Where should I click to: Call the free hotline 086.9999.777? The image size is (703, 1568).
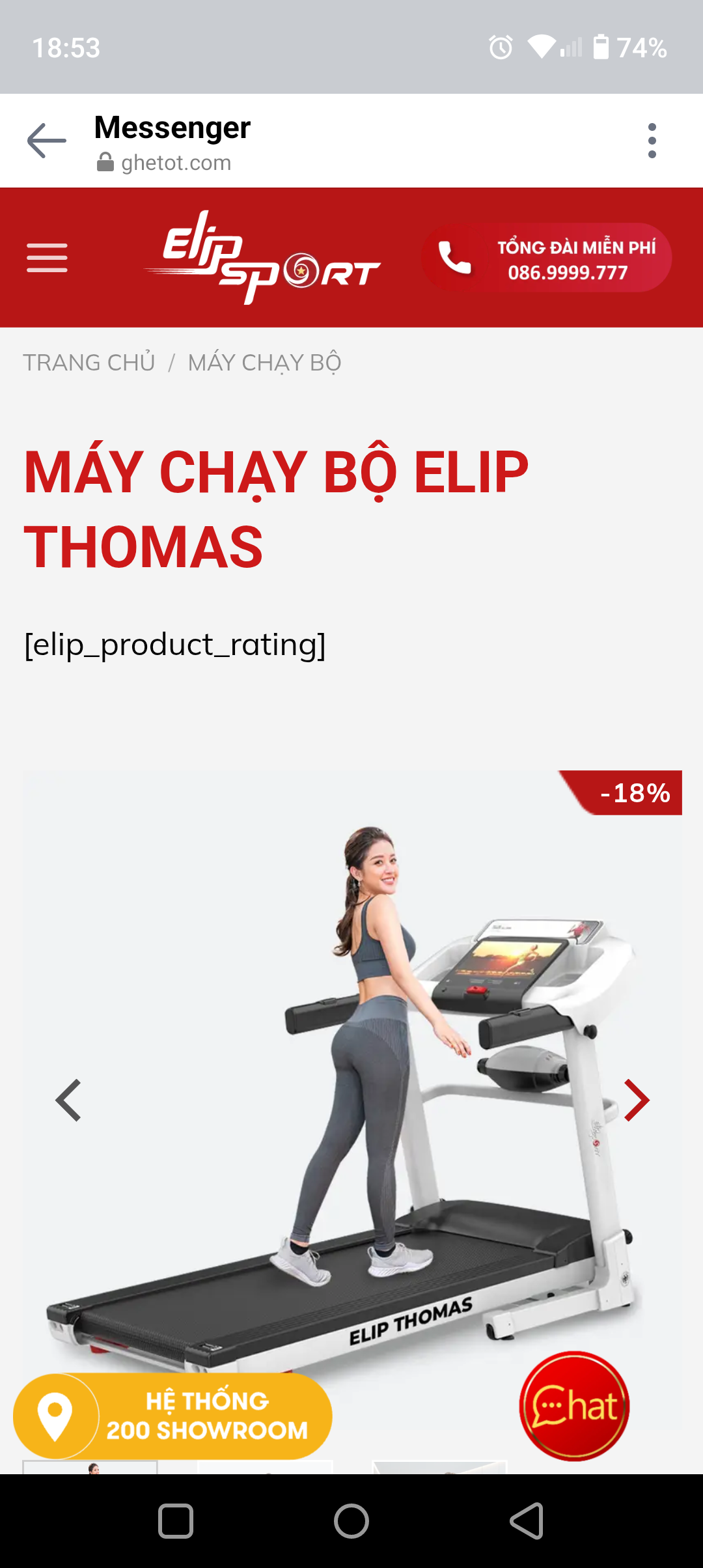point(547,258)
